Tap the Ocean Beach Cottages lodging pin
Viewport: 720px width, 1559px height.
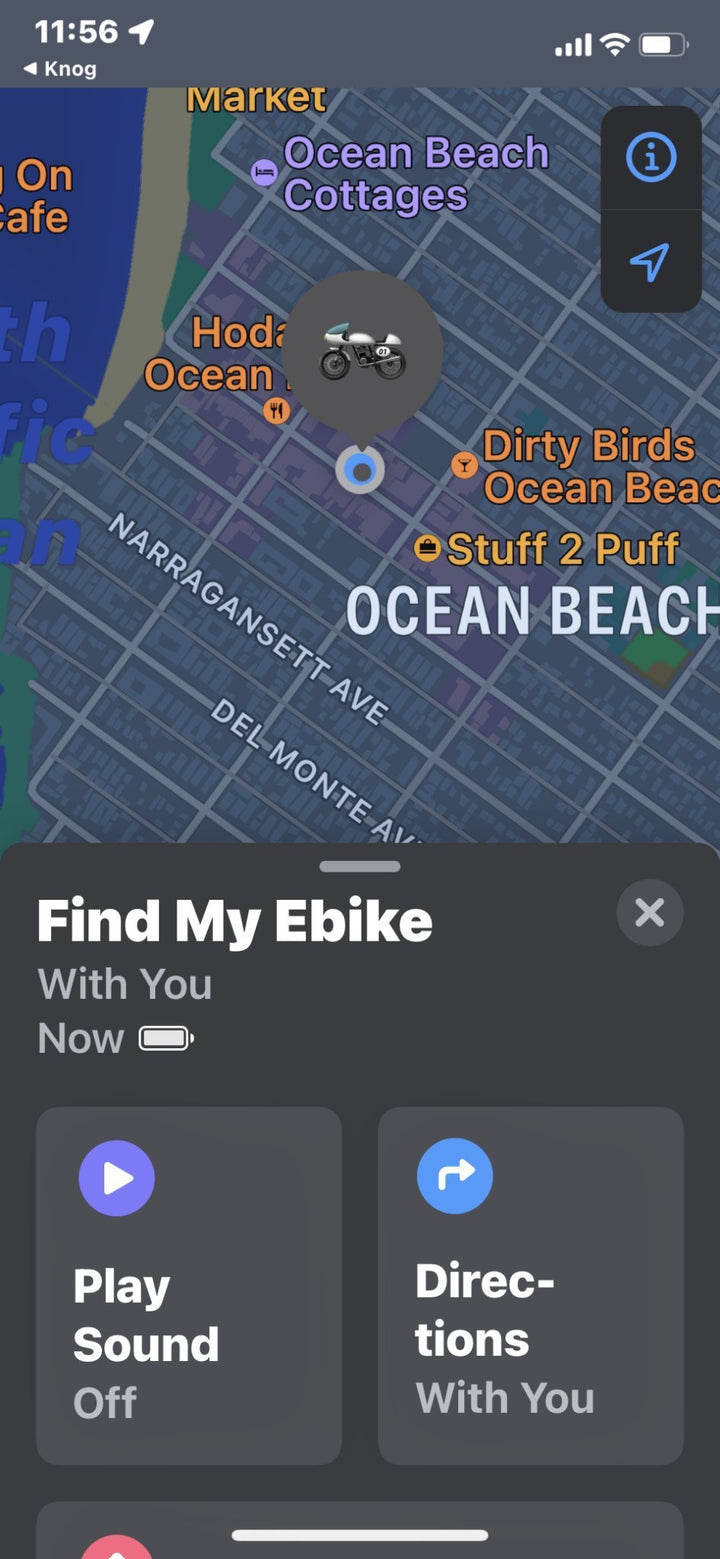[262, 171]
